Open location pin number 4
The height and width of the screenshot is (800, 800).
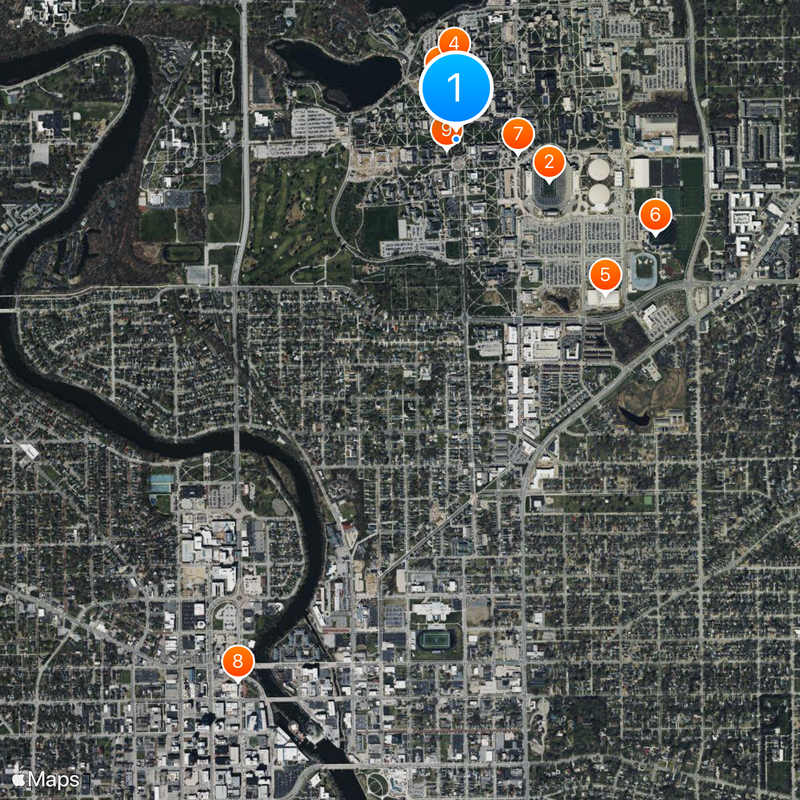[x=455, y=40]
